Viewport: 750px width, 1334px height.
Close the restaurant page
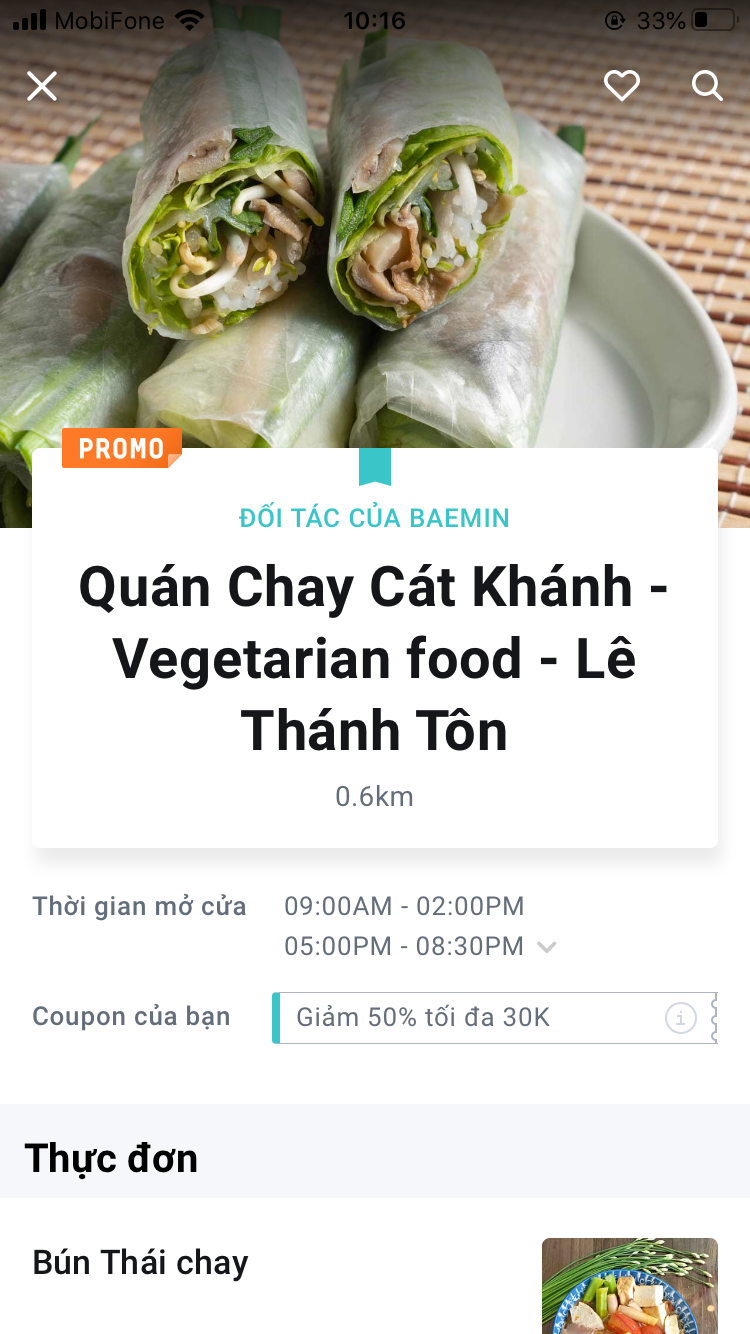click(42, 86)
